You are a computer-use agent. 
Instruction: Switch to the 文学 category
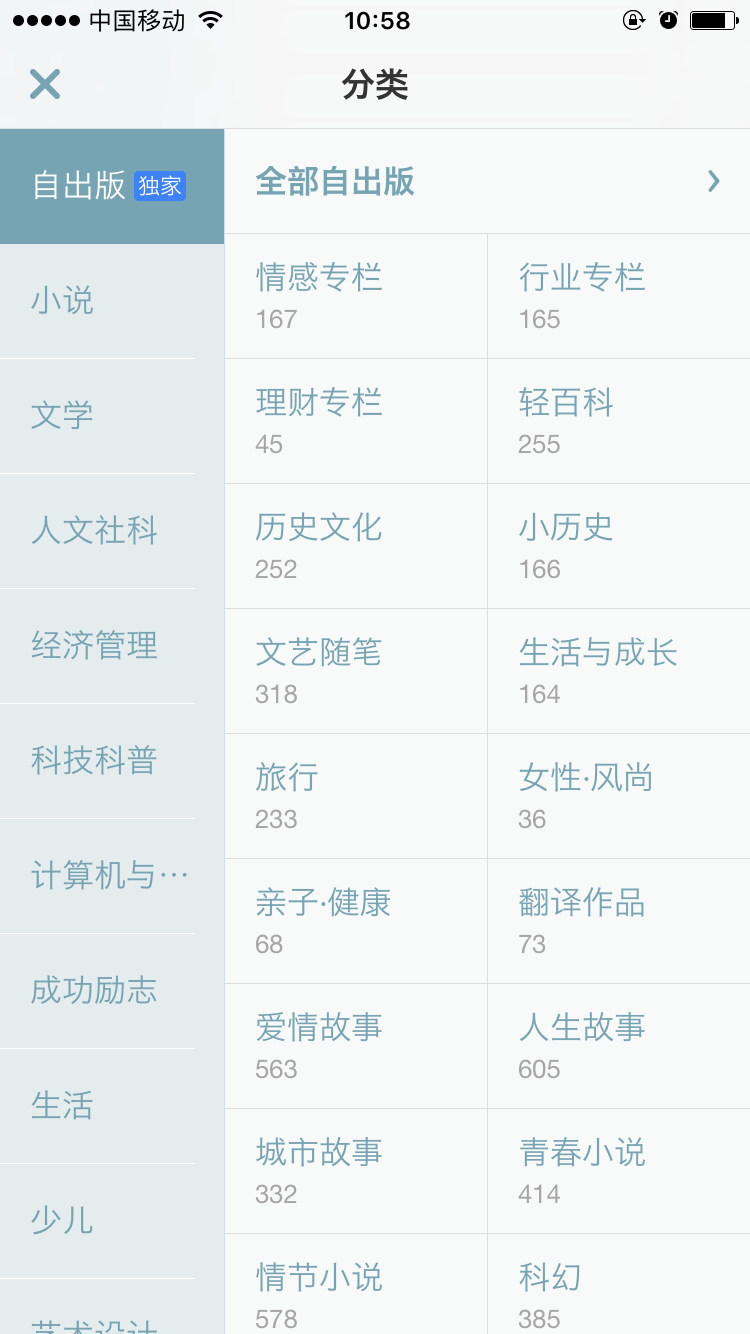tap(110, 416)
